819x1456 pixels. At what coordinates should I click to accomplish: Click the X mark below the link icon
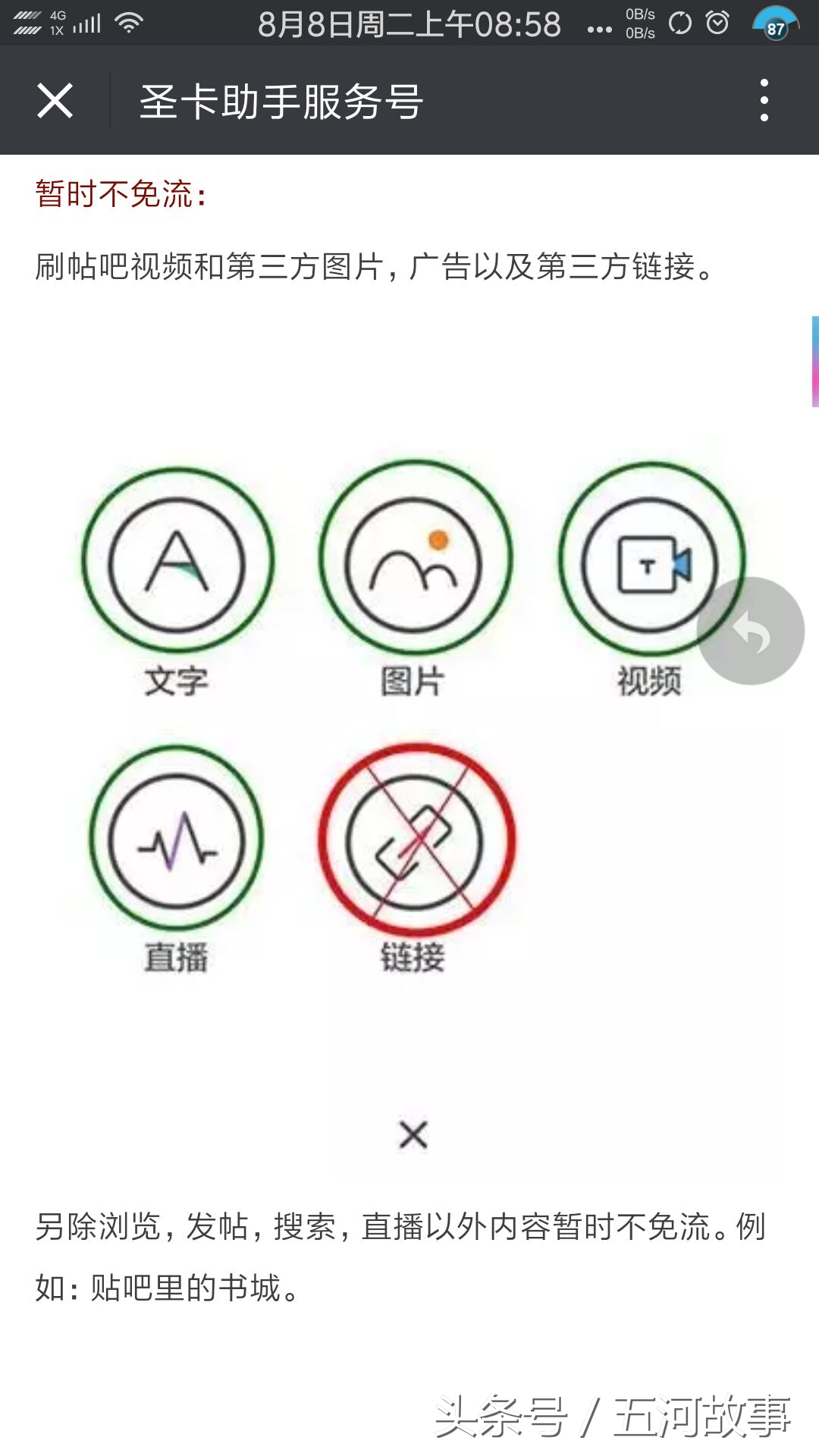[x=413, y=1135]
